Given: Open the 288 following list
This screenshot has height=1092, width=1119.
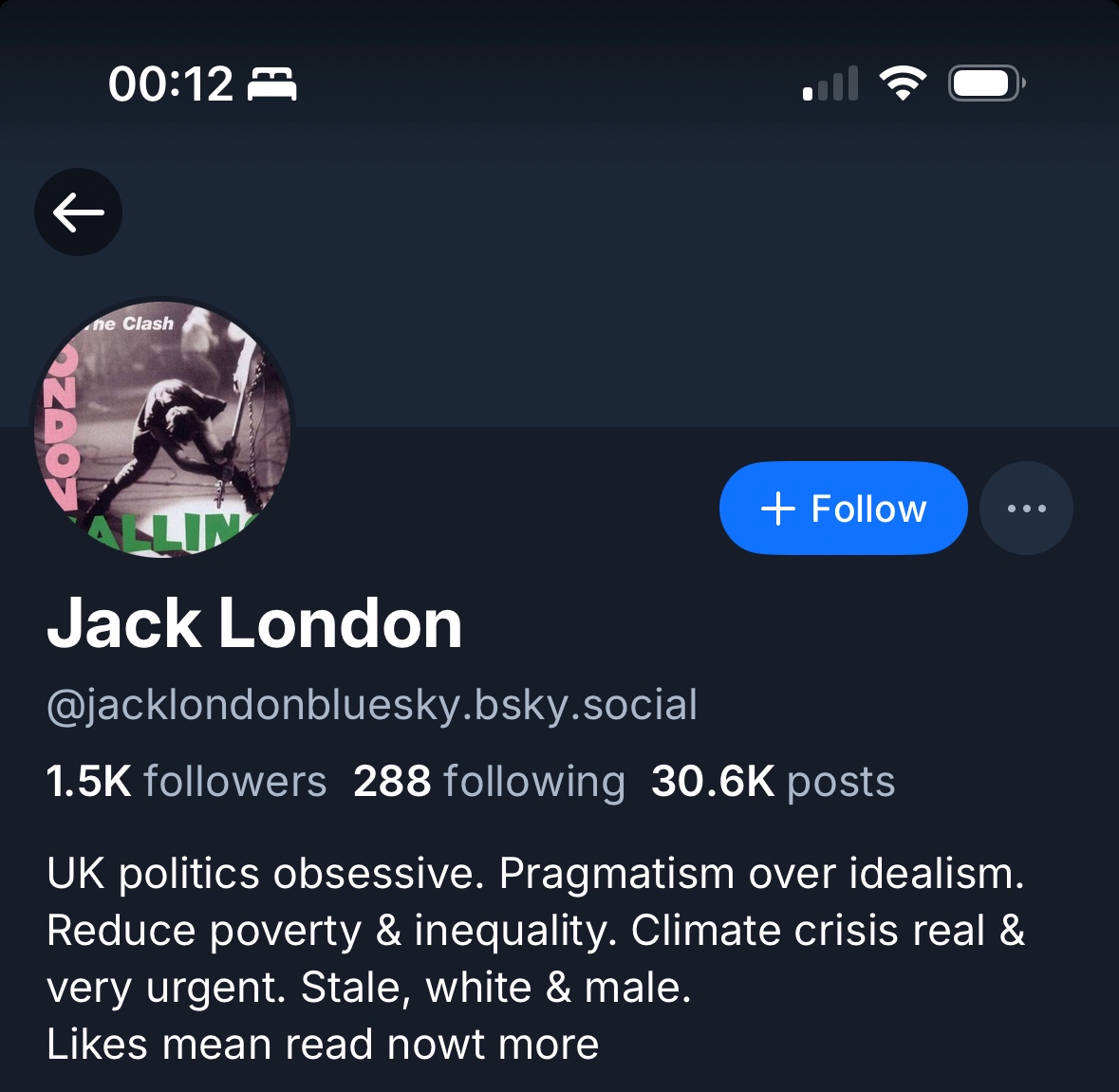Looking at the screenshot, I should 489,782.
